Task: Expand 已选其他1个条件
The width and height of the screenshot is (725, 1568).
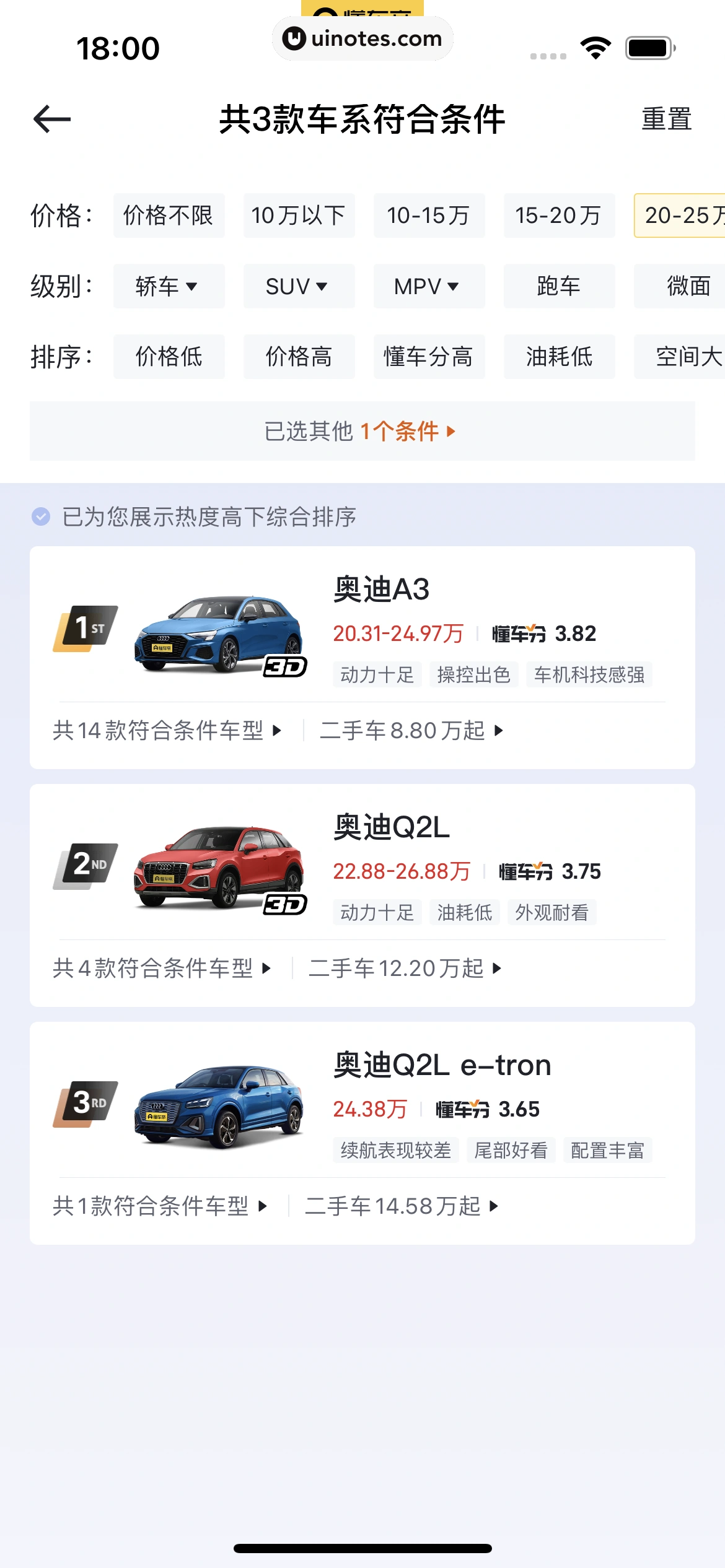Action: pos(362,431)
